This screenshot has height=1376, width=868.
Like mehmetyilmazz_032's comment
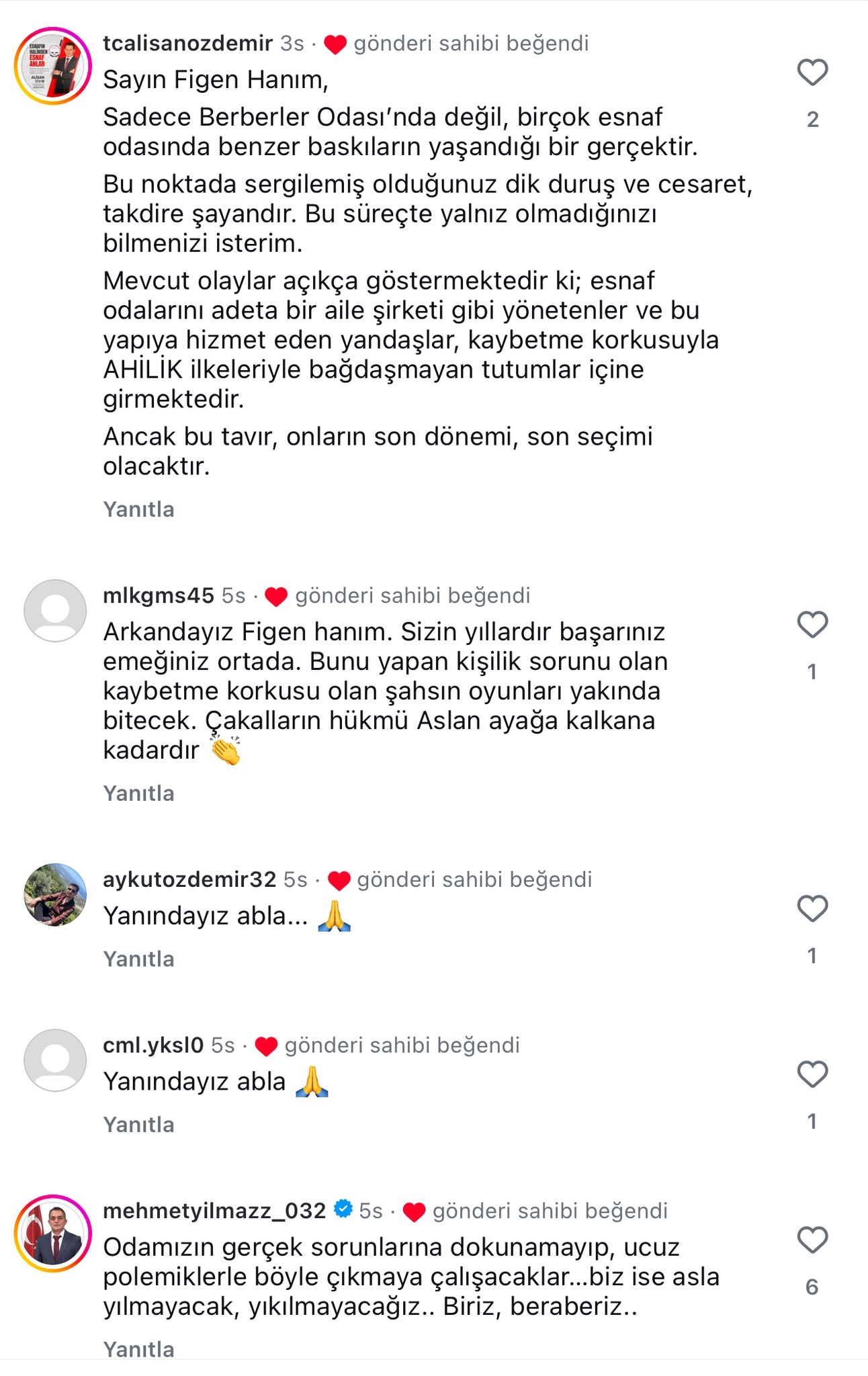[812, 1240]
